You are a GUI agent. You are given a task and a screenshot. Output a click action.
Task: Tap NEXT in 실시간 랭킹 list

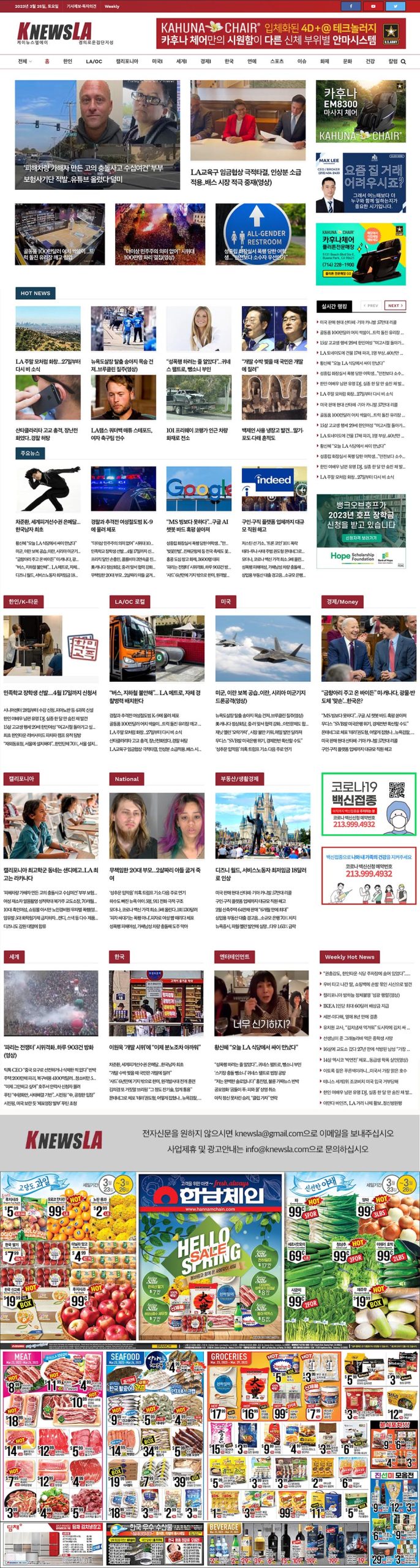pos(394,305)
